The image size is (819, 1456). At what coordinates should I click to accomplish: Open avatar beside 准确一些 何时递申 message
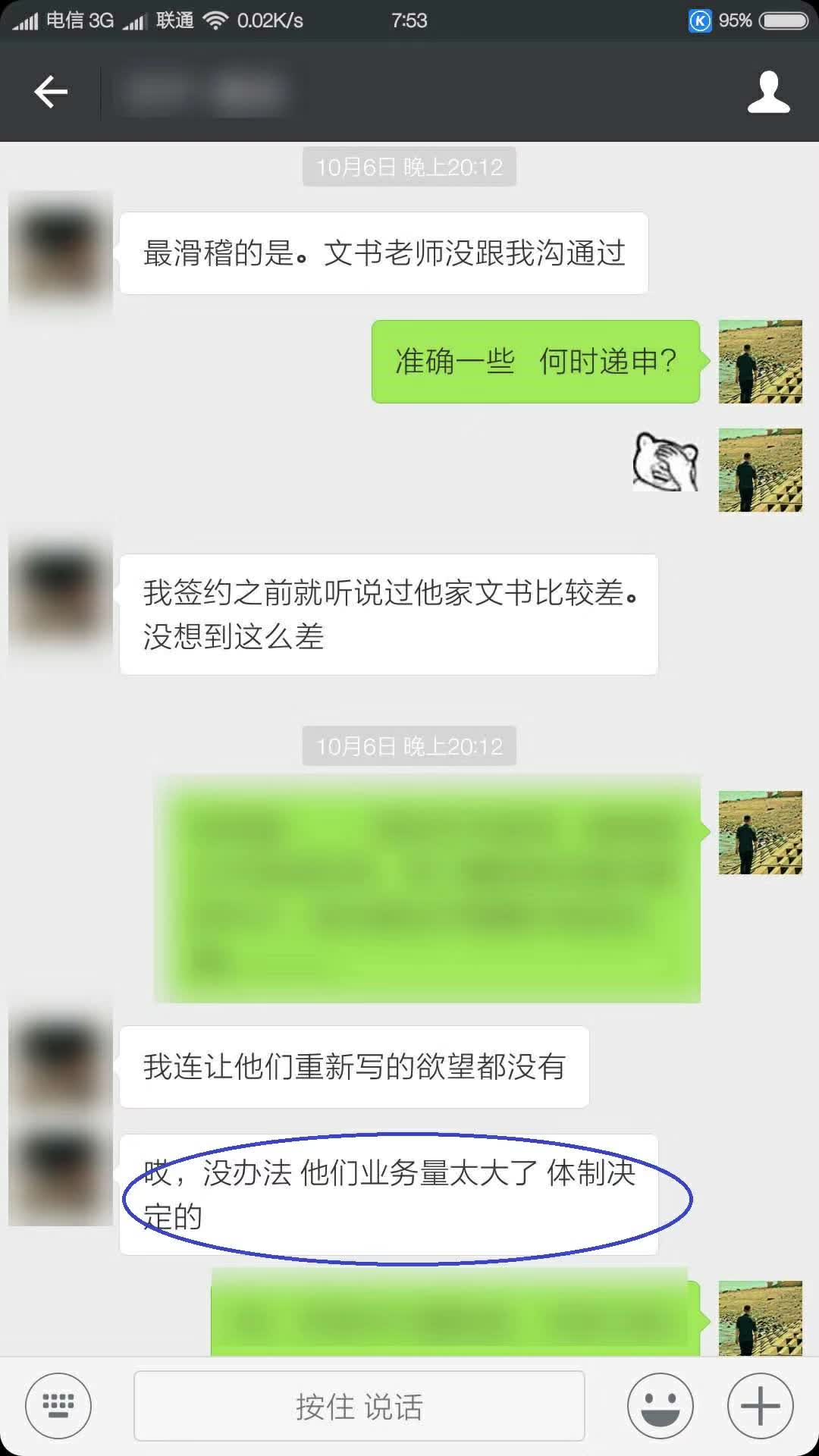(760, 361)
